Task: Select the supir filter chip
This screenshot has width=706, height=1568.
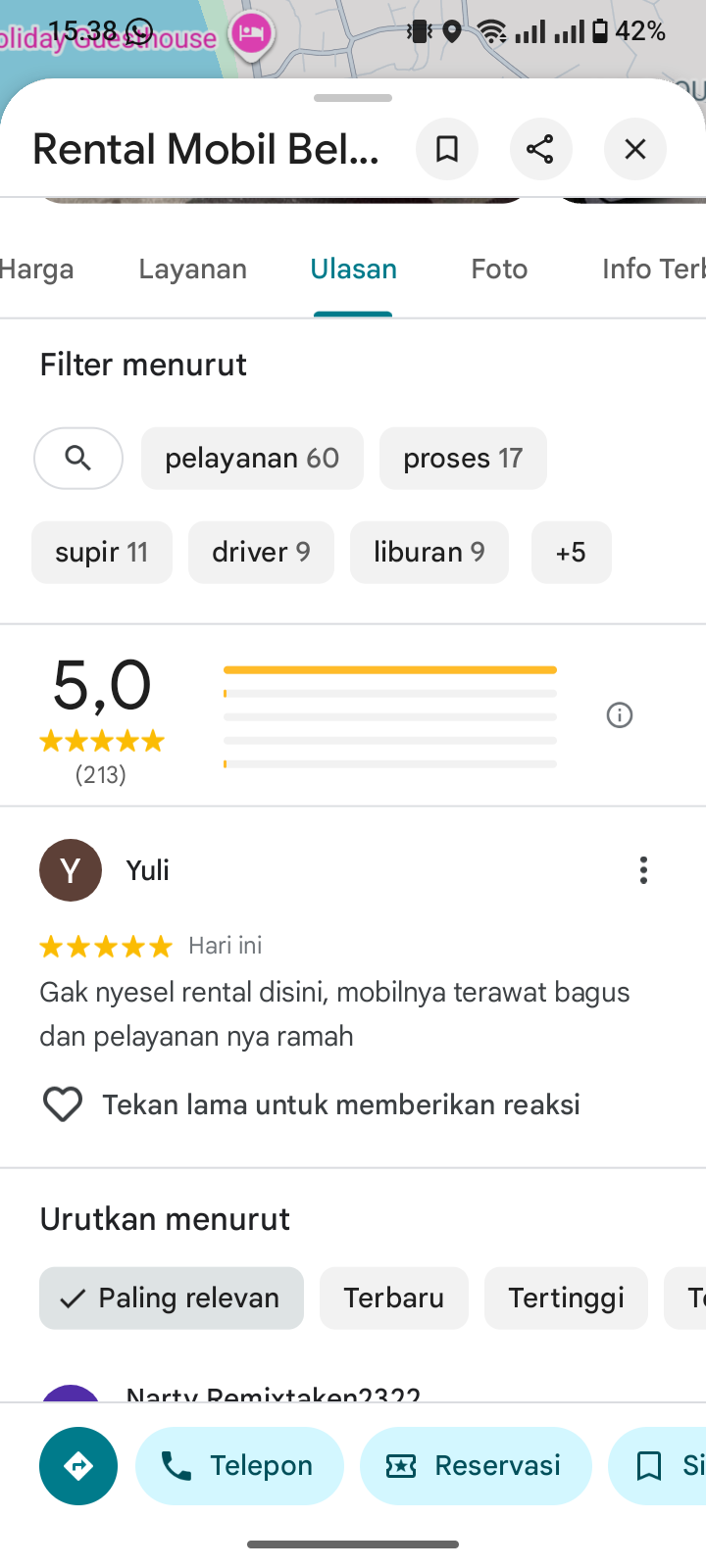Action: pos(102,552)
